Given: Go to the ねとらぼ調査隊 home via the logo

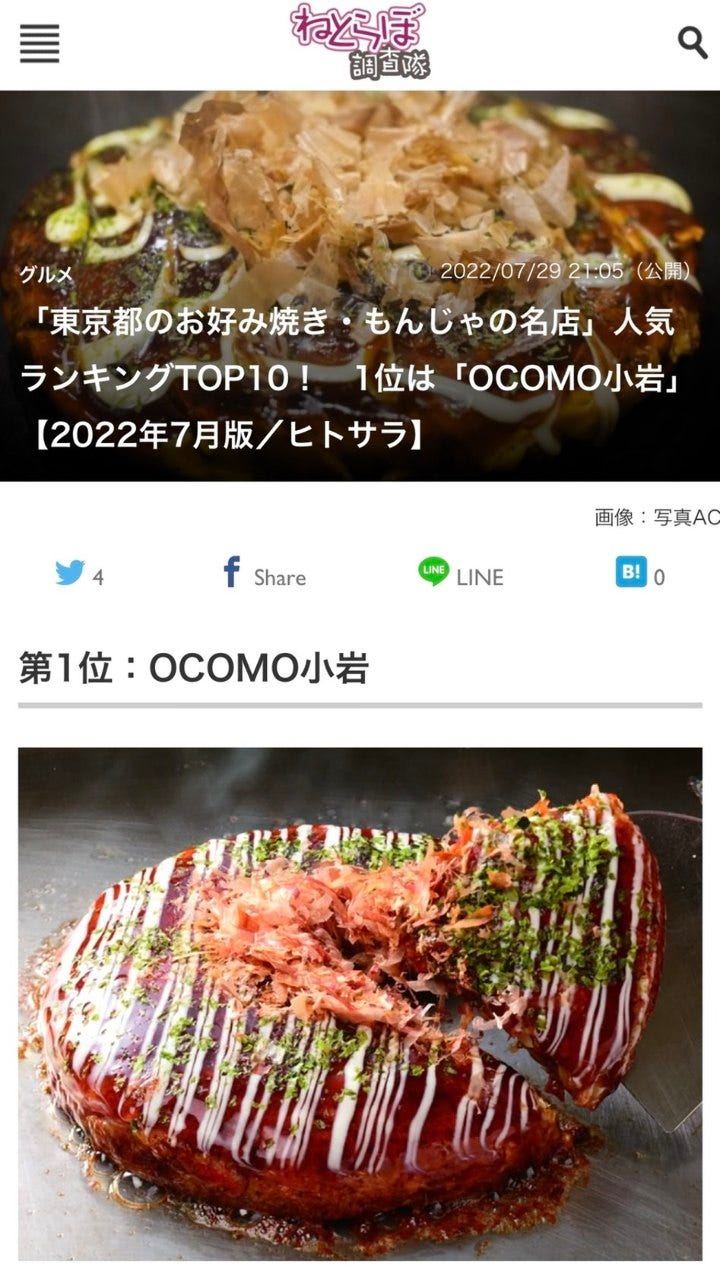Looking at the screenshot, I should pyautogui.click(x=360, y=42).
